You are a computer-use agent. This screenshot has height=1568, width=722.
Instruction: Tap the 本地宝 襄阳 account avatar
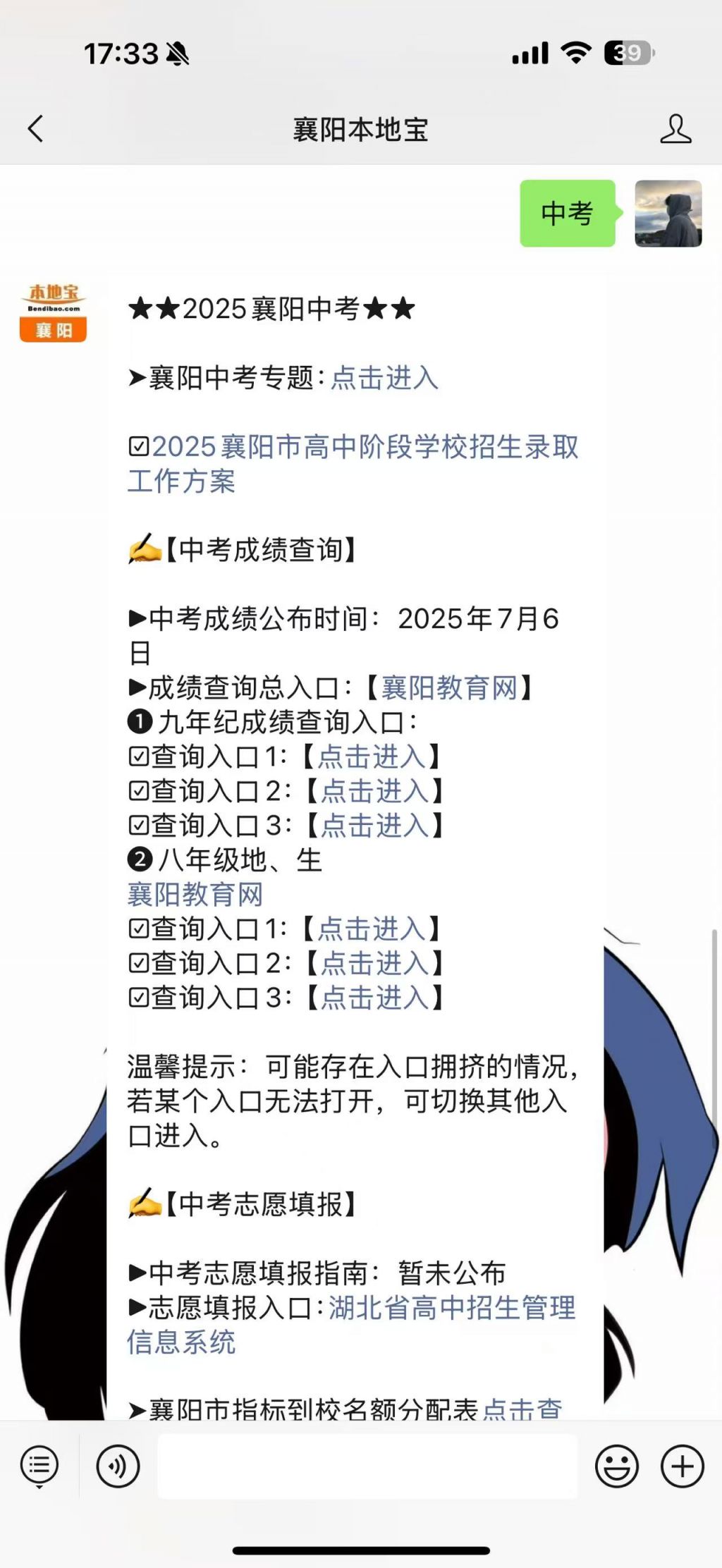pyautogui.click(x=53, y=312)
